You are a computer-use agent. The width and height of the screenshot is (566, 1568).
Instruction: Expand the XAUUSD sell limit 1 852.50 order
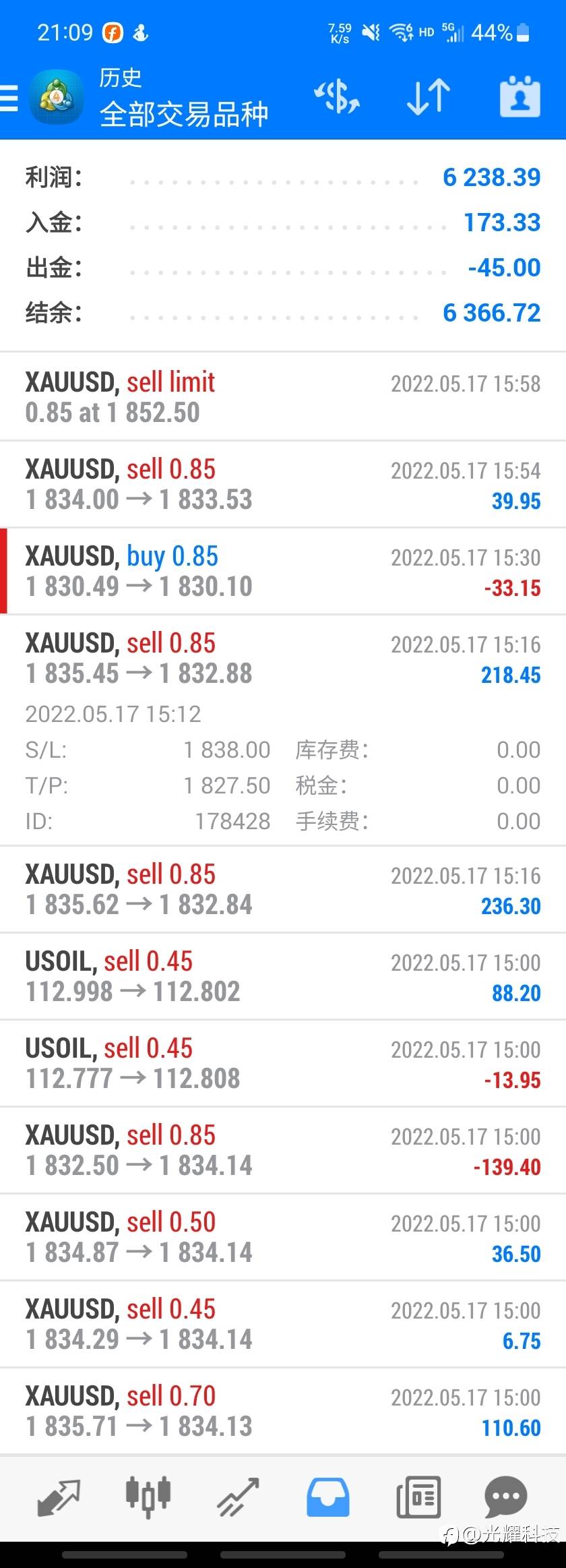[x=283, y=397]
